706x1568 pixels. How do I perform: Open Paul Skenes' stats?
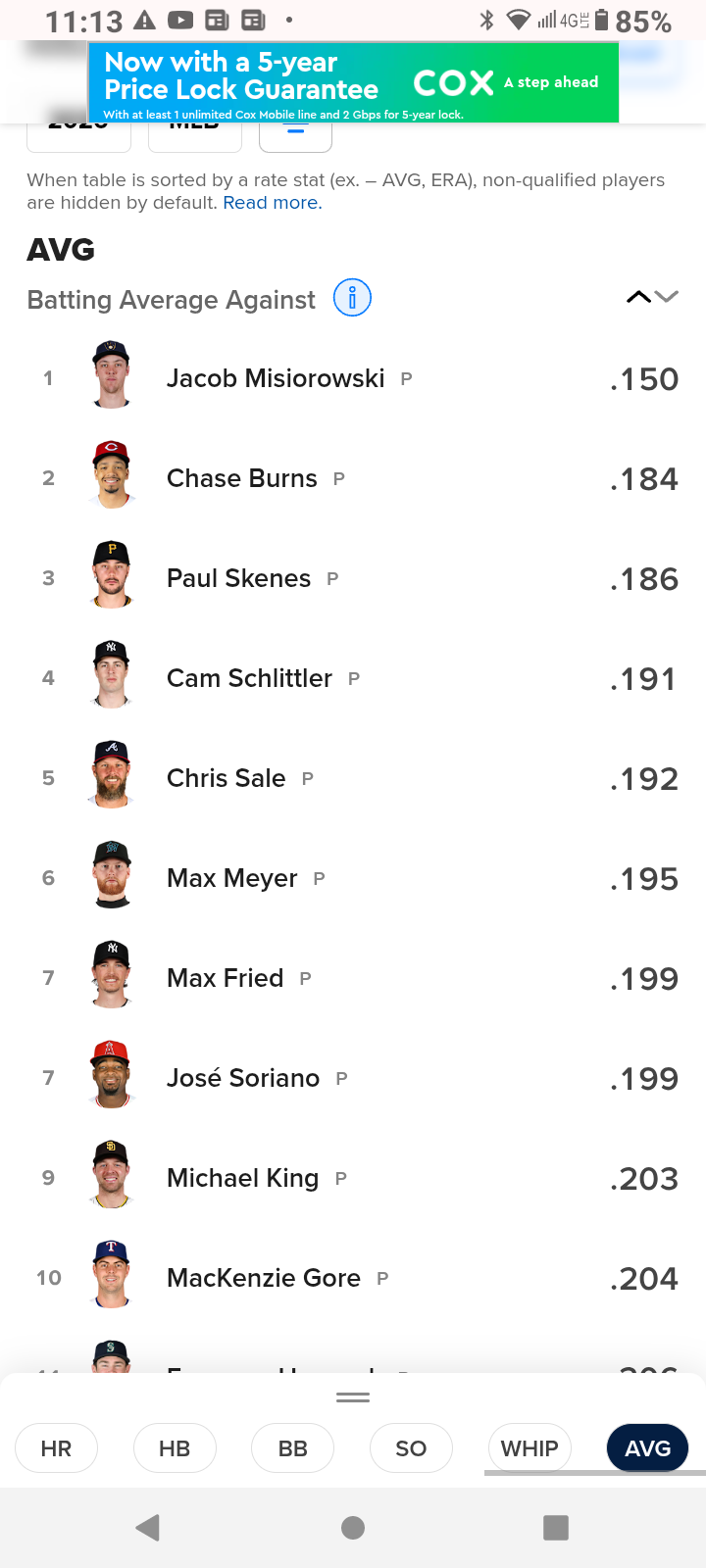click(x=238, y=578)
